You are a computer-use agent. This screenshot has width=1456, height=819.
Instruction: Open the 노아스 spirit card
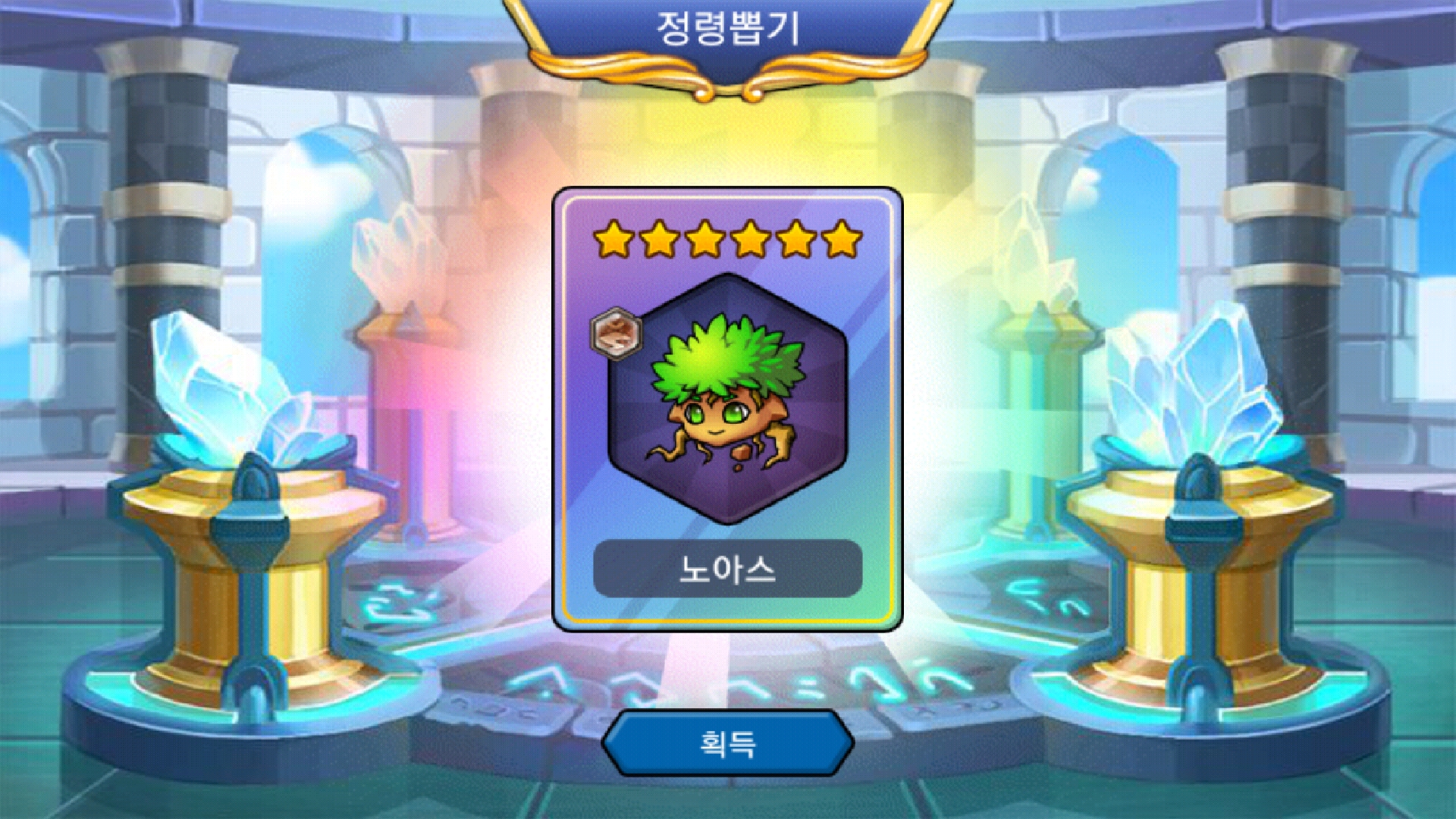pos(727,400)
